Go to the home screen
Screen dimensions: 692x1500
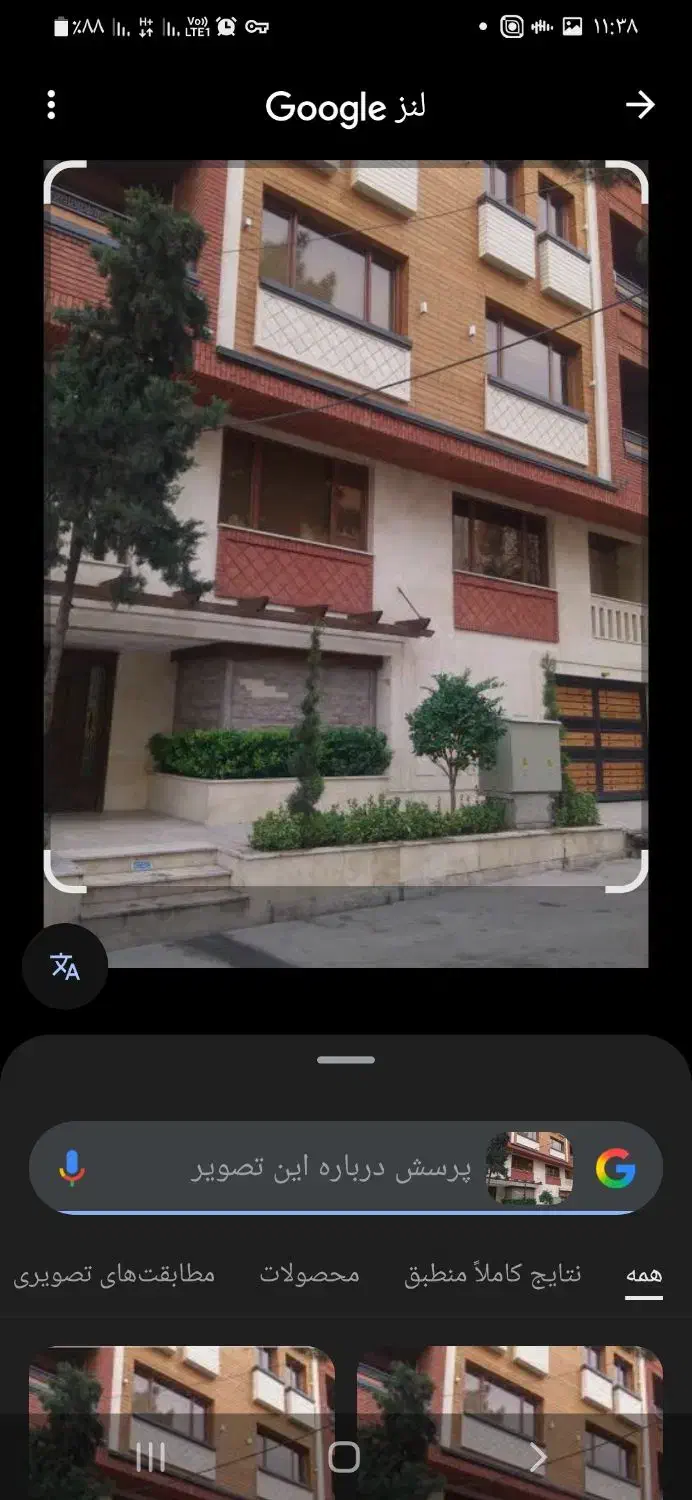pyautogui.click(x=344, y=1457)
